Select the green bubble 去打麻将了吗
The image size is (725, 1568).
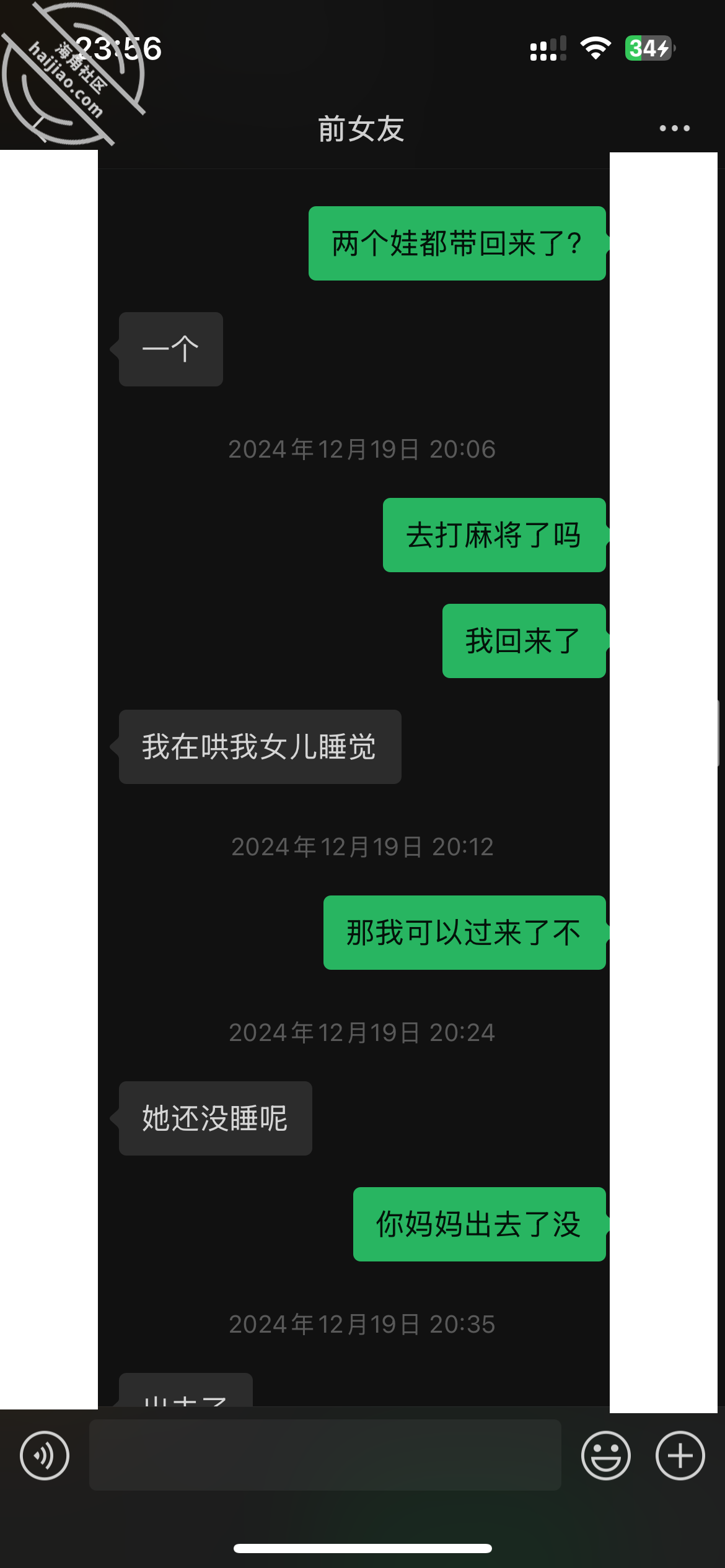(x=494, y=536)
